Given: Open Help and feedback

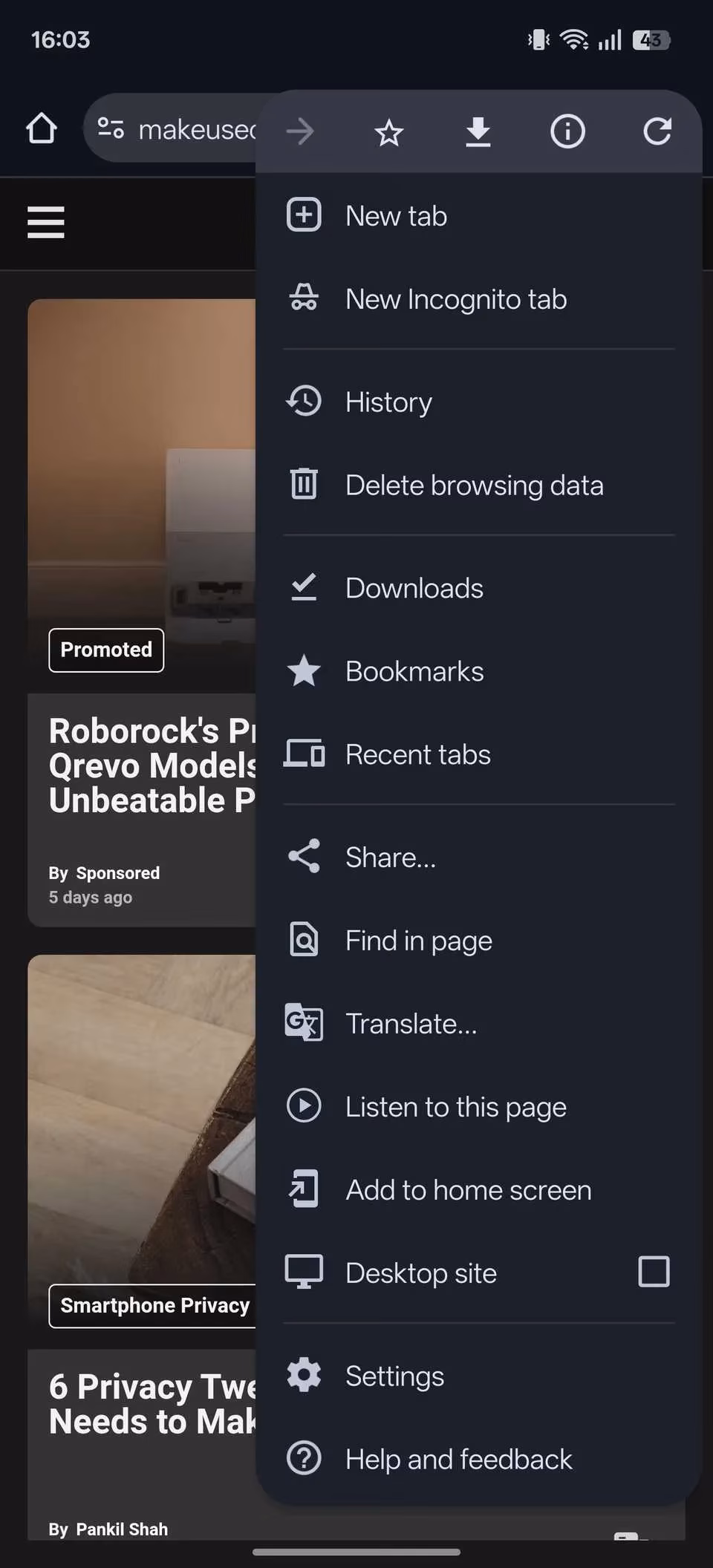Looking at the screenshot, I should (x=479, y=1459).
